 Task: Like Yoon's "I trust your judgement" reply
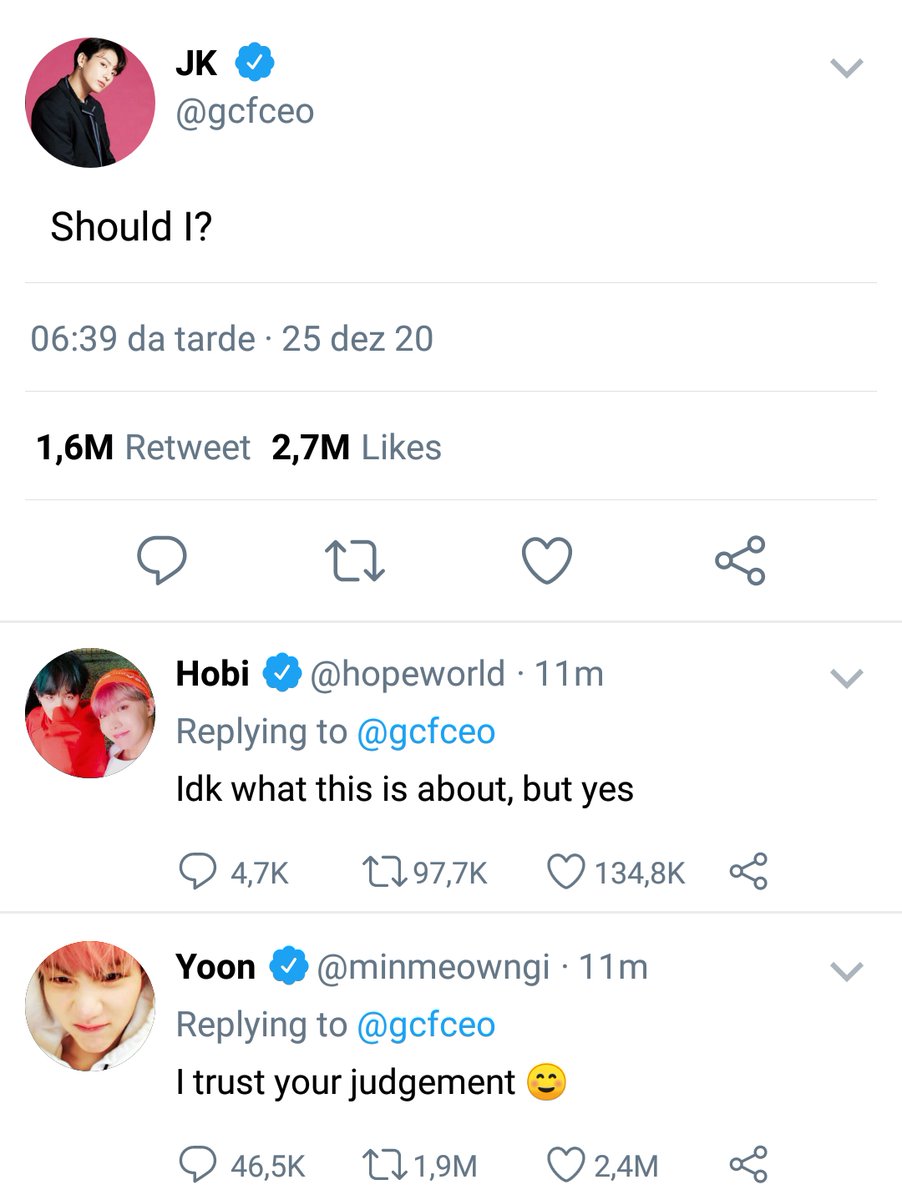pyautogui.click(x=566, y=1165)
